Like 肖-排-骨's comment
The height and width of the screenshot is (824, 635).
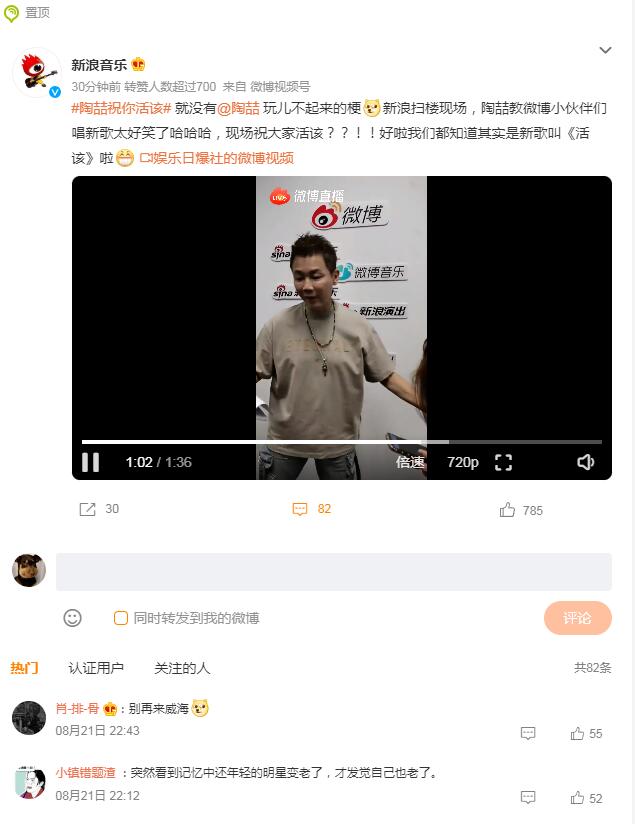click(x=586, y=734)
